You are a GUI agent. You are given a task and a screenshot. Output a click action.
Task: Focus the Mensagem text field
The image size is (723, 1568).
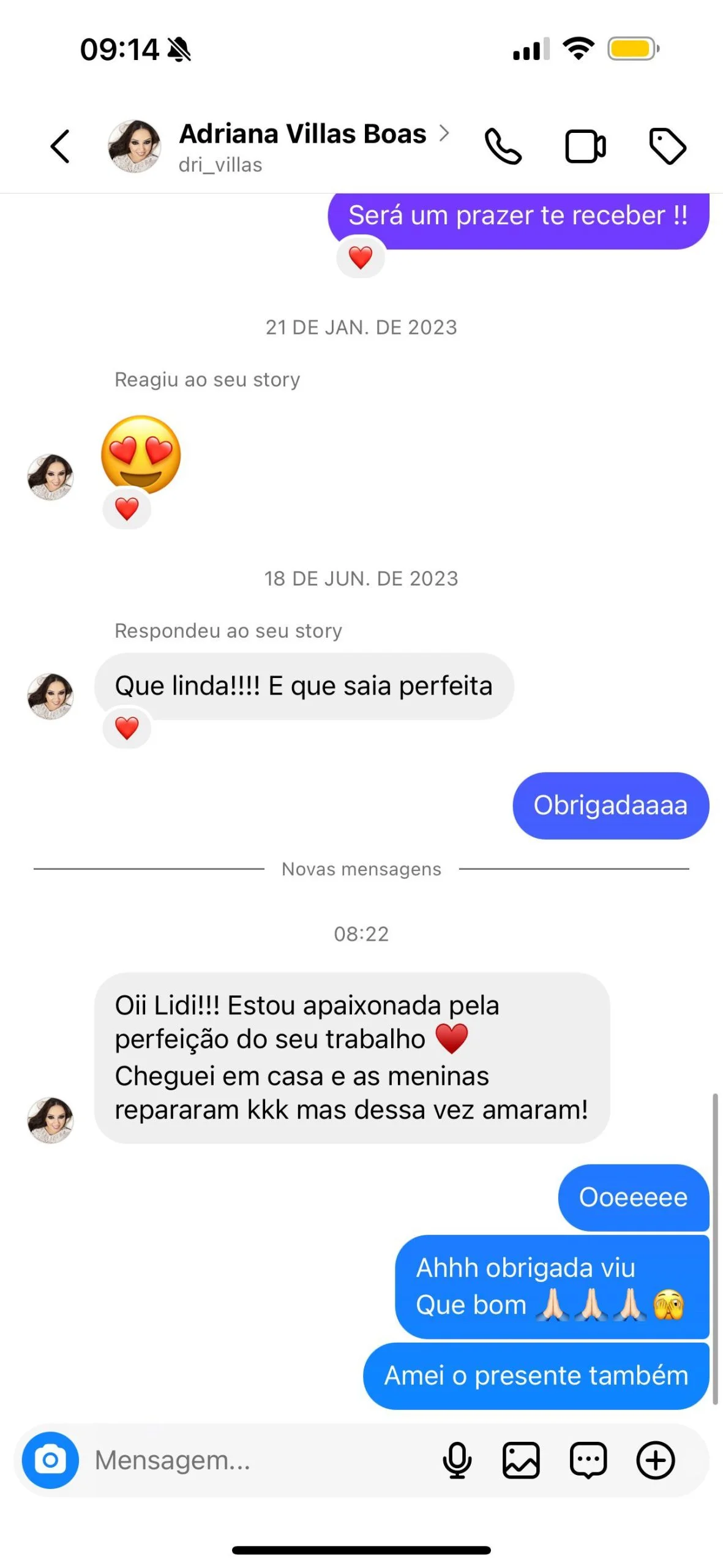click(260, 1460)
